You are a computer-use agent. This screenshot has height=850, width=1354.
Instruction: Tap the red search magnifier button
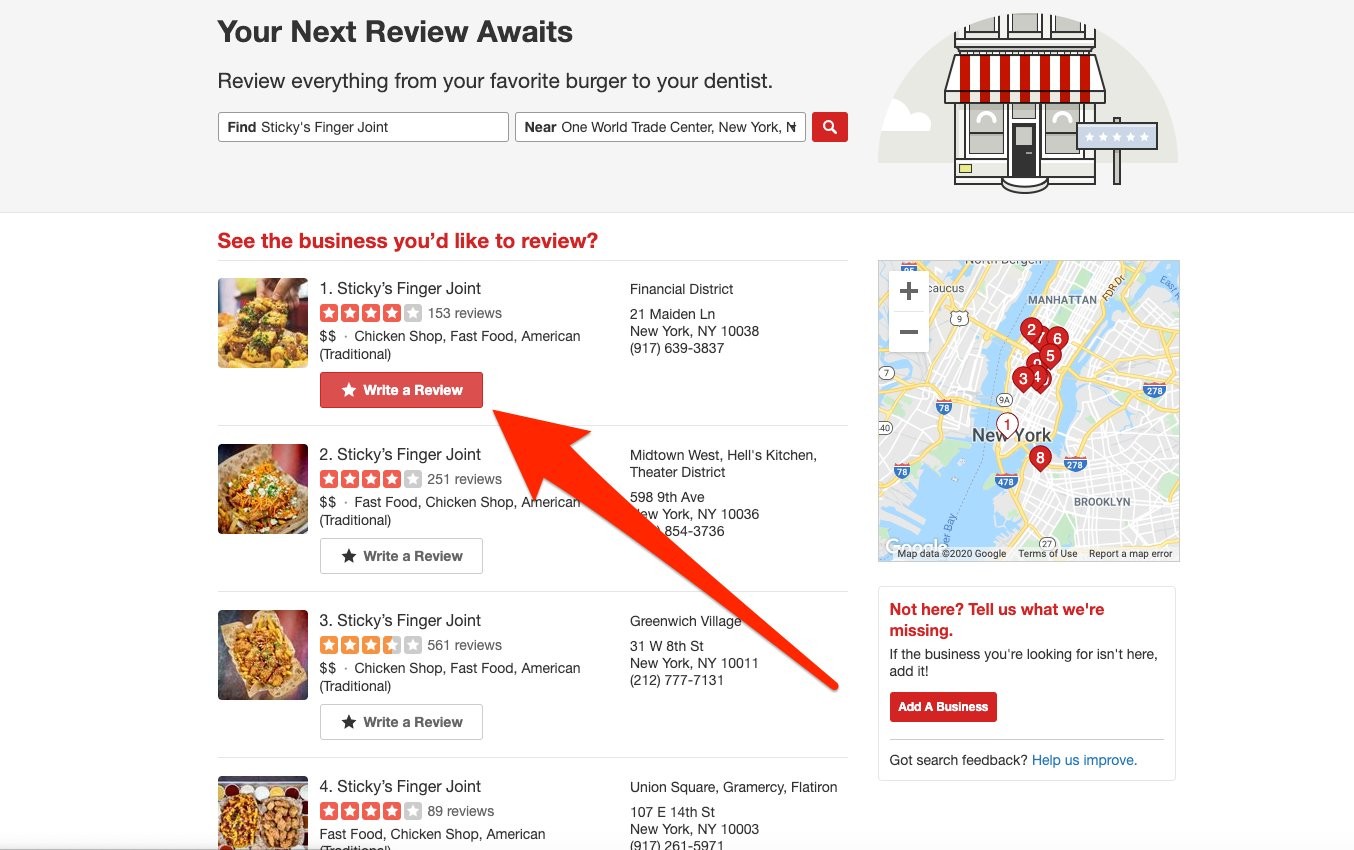[830, 127]
